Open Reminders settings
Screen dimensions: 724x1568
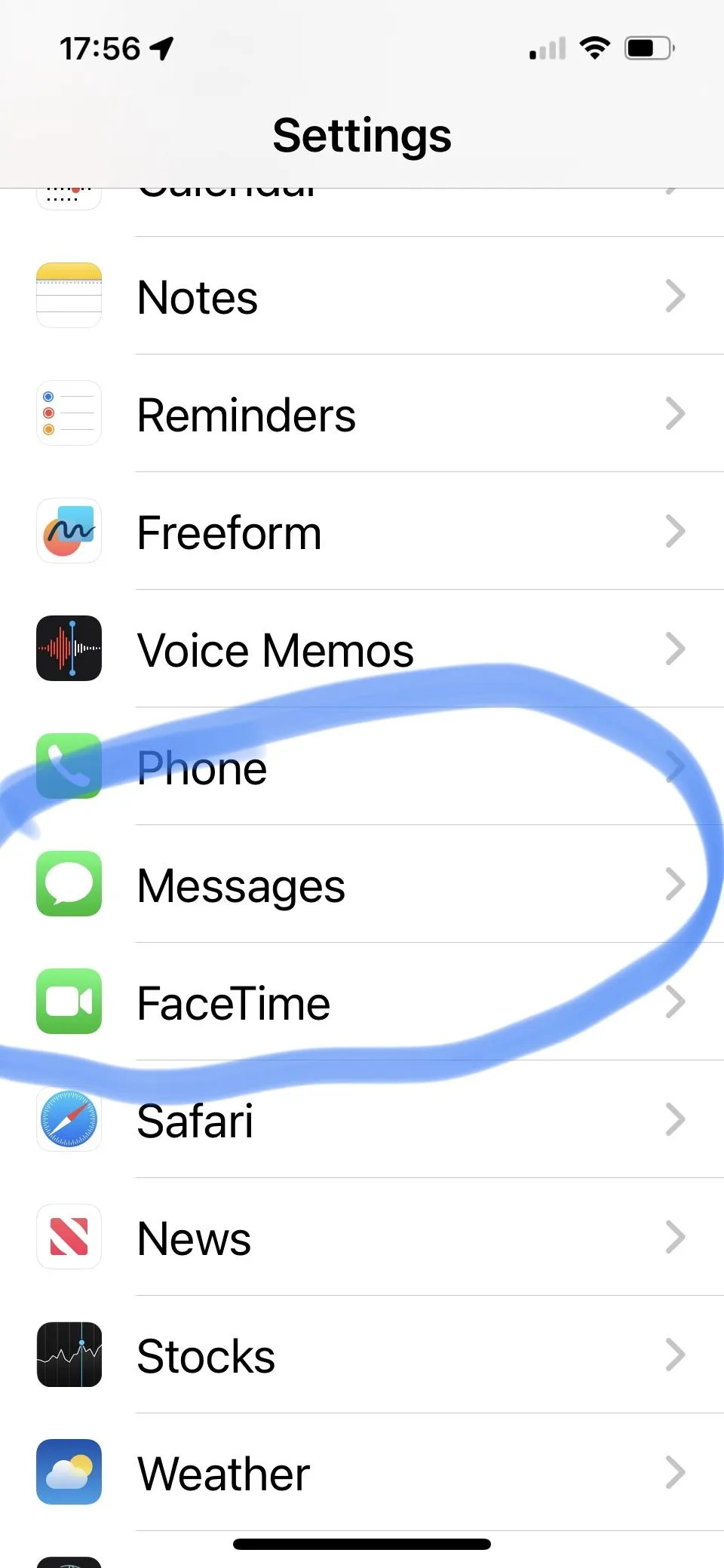click(x=362, y=414)
